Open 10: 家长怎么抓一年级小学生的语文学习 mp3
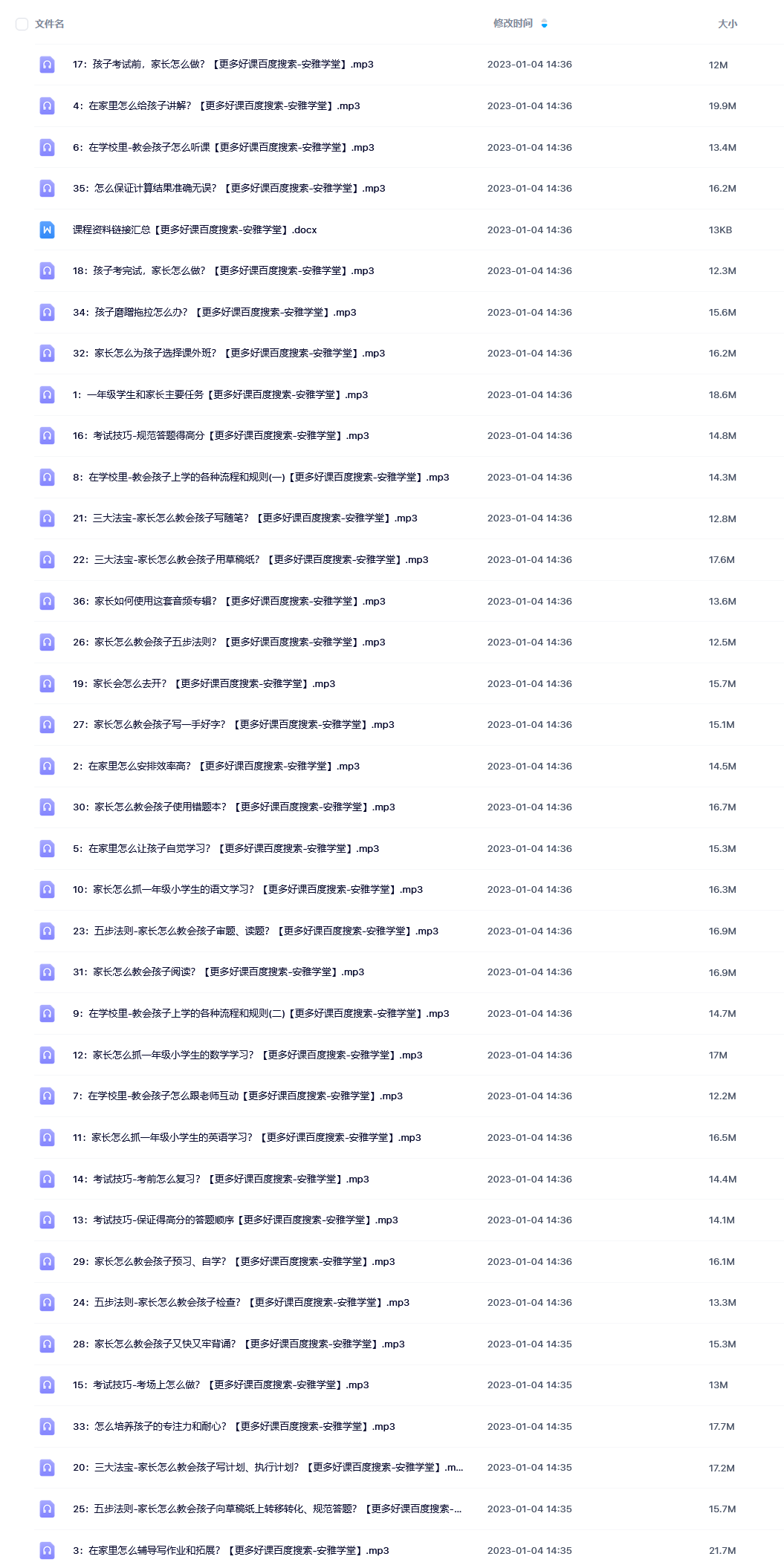This screenshot has height=1568, width=784. pyautogui.click(x=247, y=890)
